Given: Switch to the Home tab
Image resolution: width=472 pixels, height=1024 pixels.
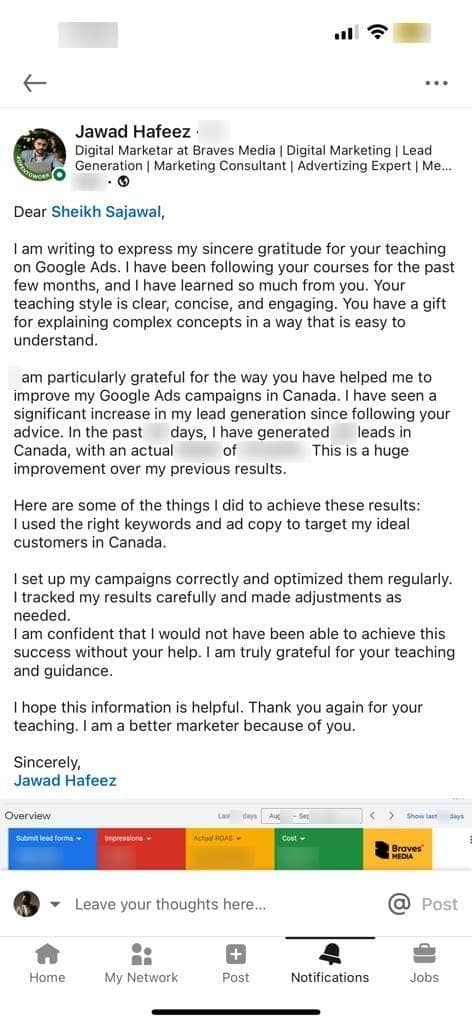Looking at the screenshot, I should point(47,964).
